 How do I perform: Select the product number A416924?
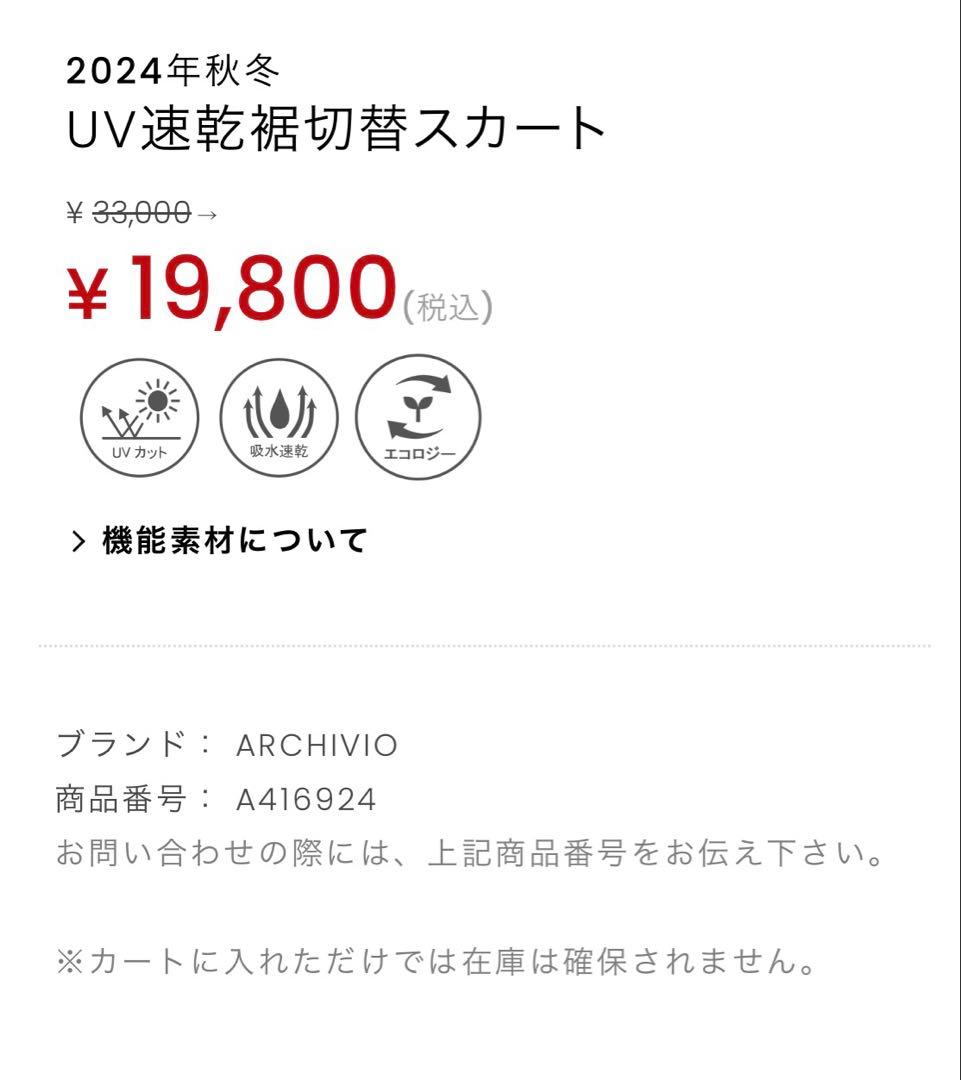(x=307, y=800)
